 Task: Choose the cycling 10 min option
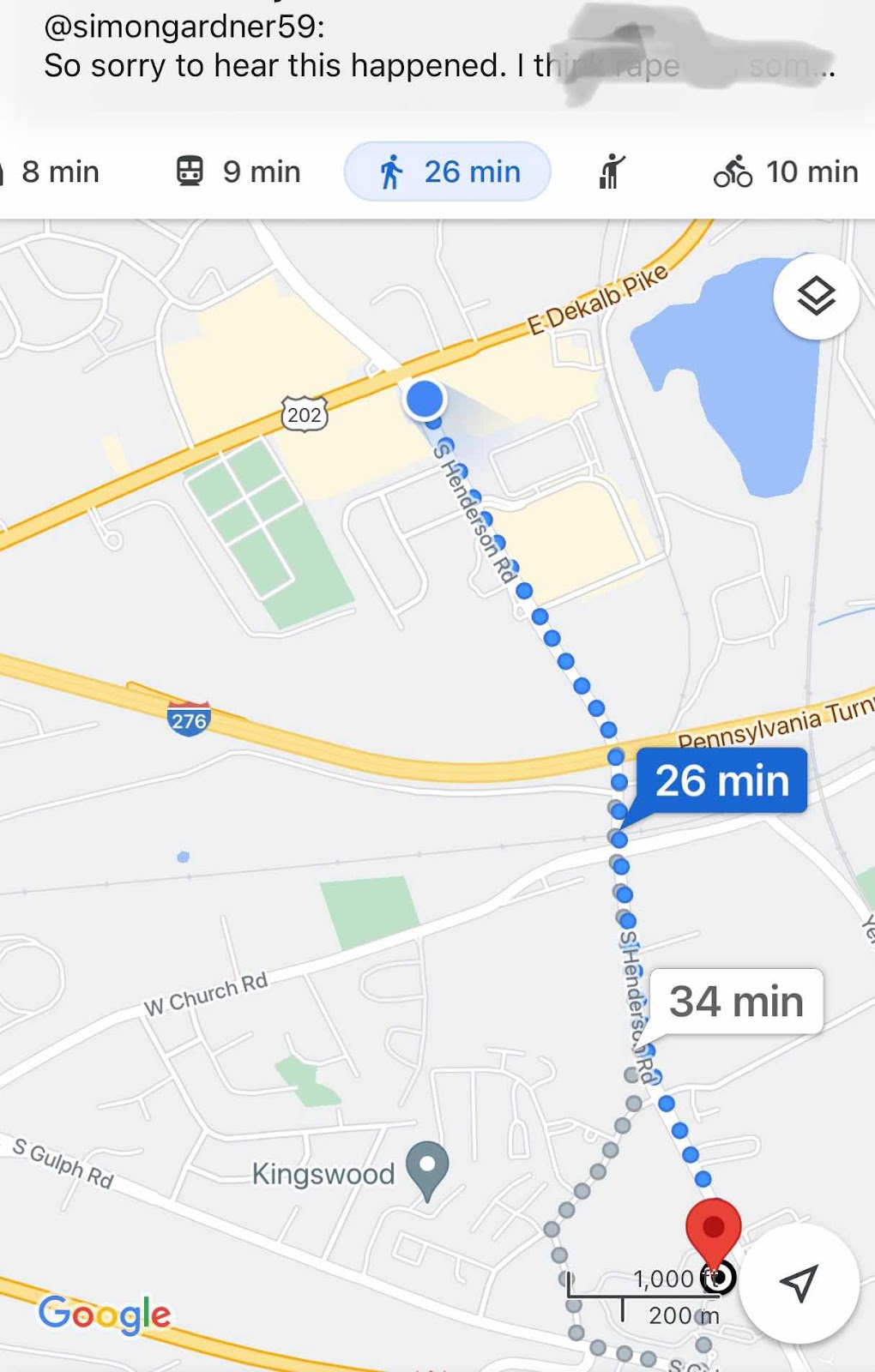click(786, 171)
